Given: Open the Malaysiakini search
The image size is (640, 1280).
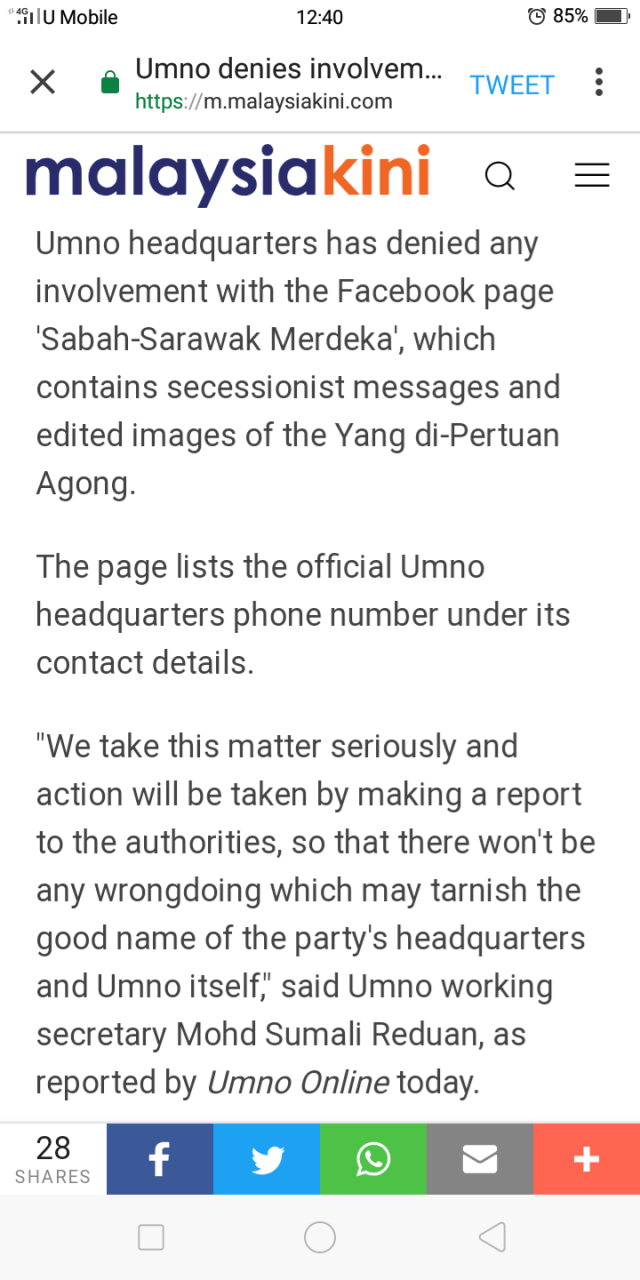Looking at the screenshot, I should 500,176.
